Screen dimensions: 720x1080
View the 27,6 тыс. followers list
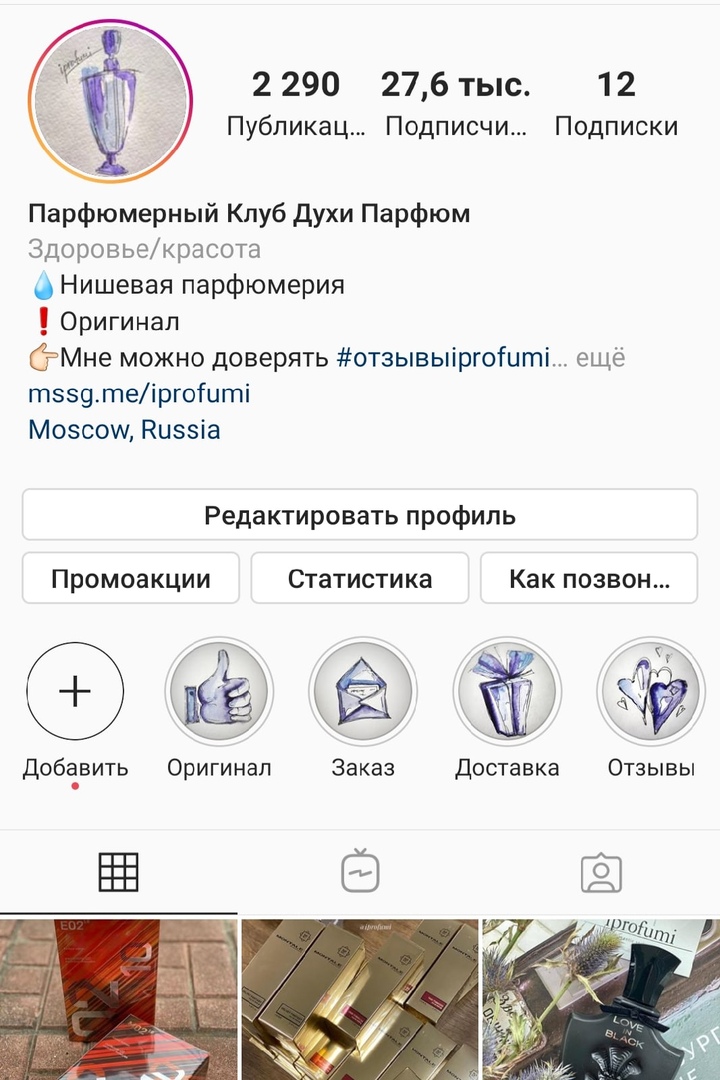[x=456, y=103]
